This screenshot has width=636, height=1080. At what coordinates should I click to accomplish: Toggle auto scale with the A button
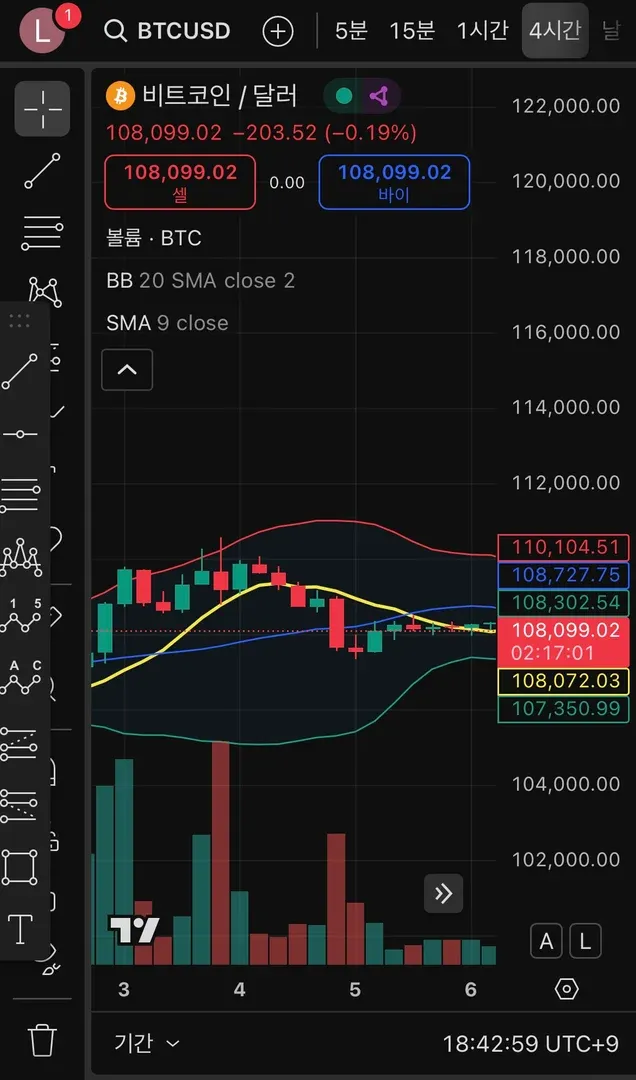tap(547, 941)
